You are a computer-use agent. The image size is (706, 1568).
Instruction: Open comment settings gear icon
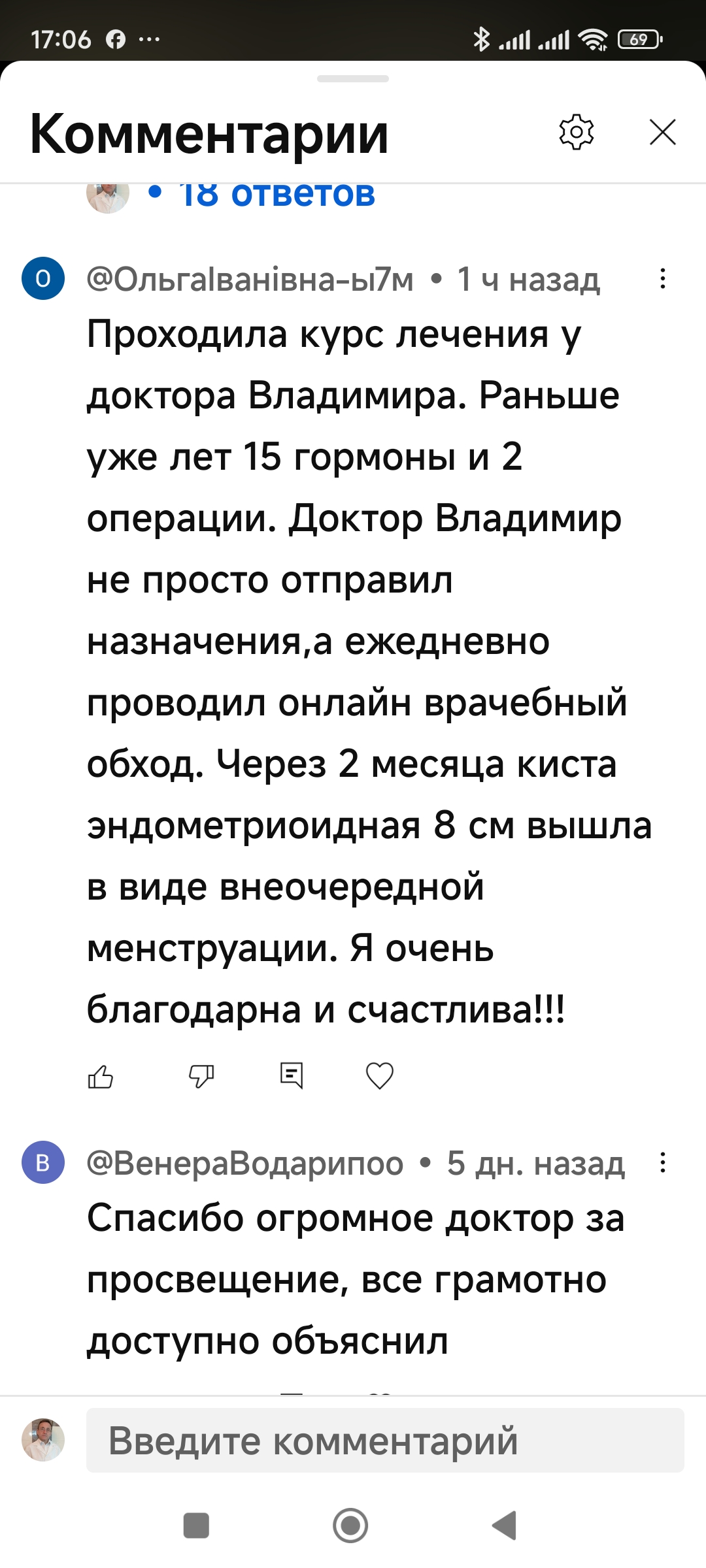pos(577,132)
